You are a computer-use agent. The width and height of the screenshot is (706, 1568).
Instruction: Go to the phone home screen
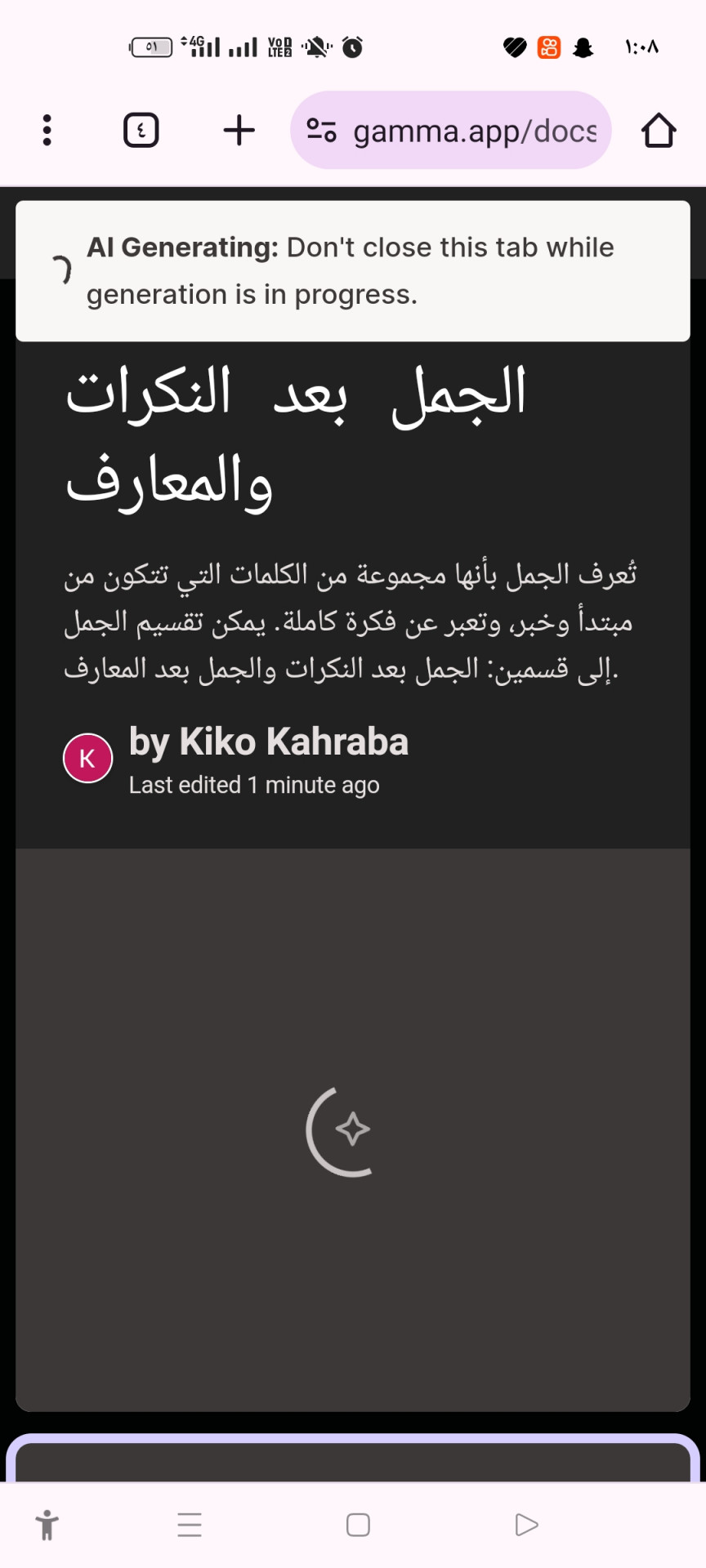[x=358, y=1525]
